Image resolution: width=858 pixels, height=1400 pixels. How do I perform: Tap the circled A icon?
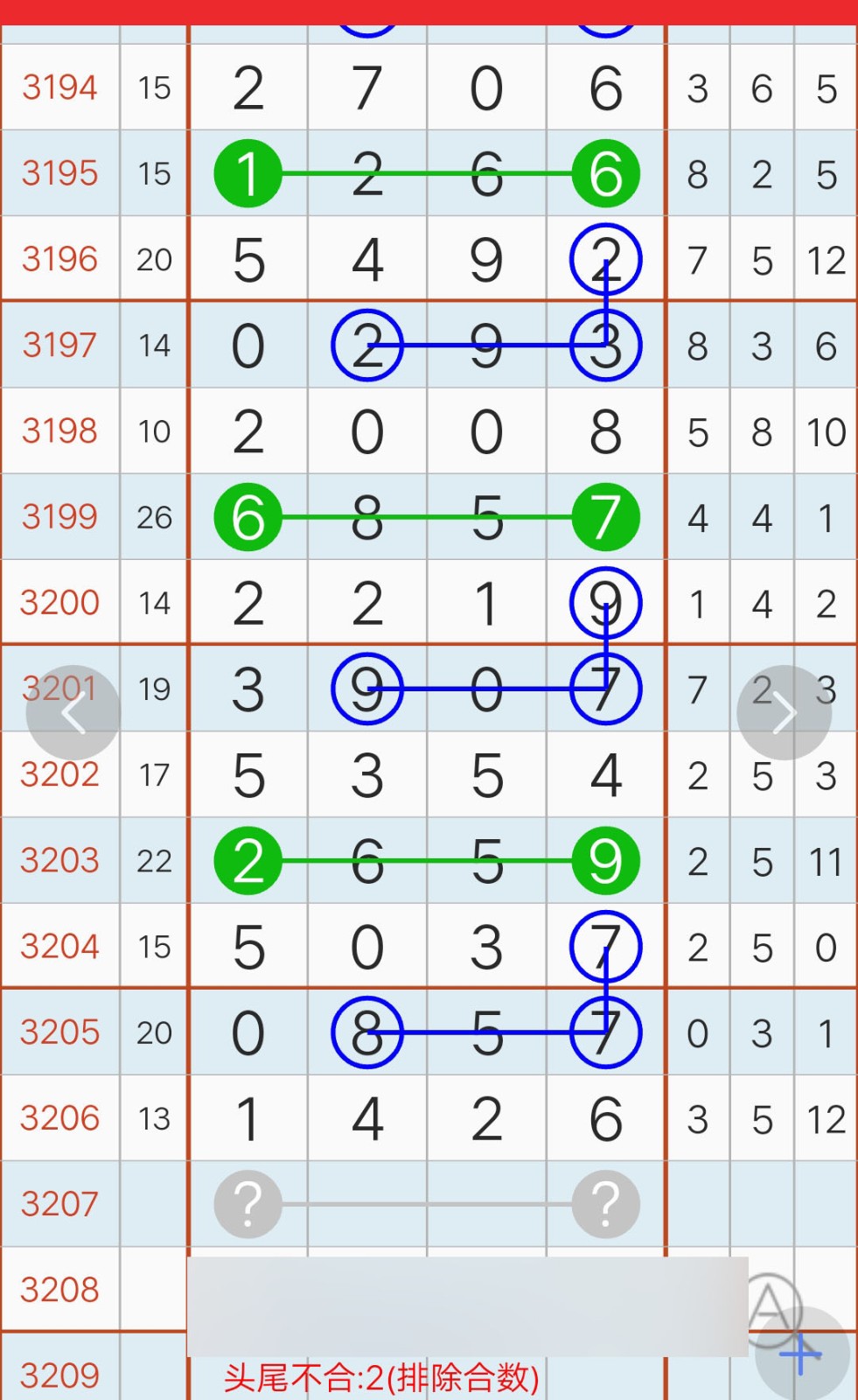point(770,1308)
